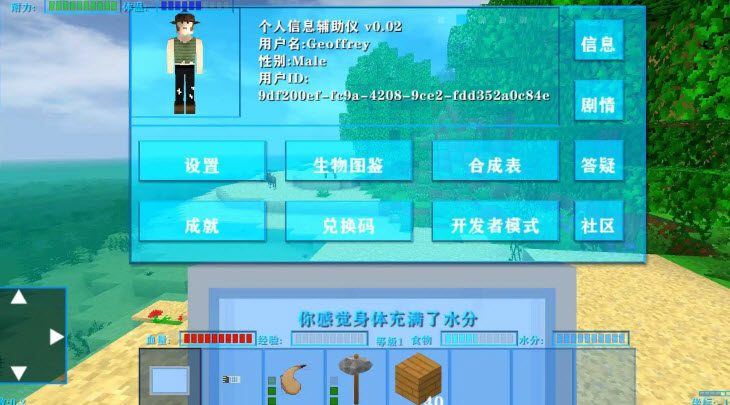Open the 设置 settings button
Image resolution: width=730 pixels, height=405 pixels.
point(202,163)
